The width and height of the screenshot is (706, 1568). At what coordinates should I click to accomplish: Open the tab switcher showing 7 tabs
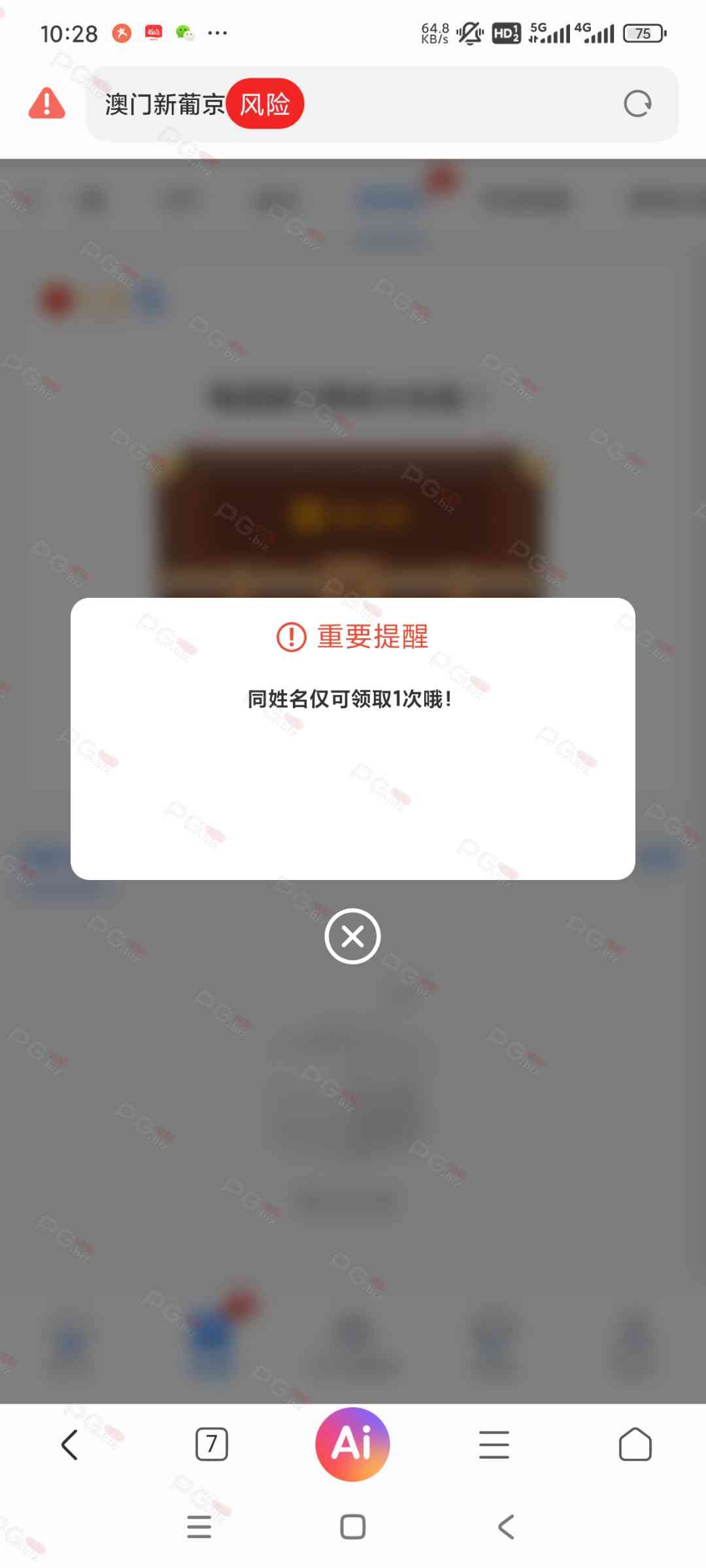[x=211, y=1445]
